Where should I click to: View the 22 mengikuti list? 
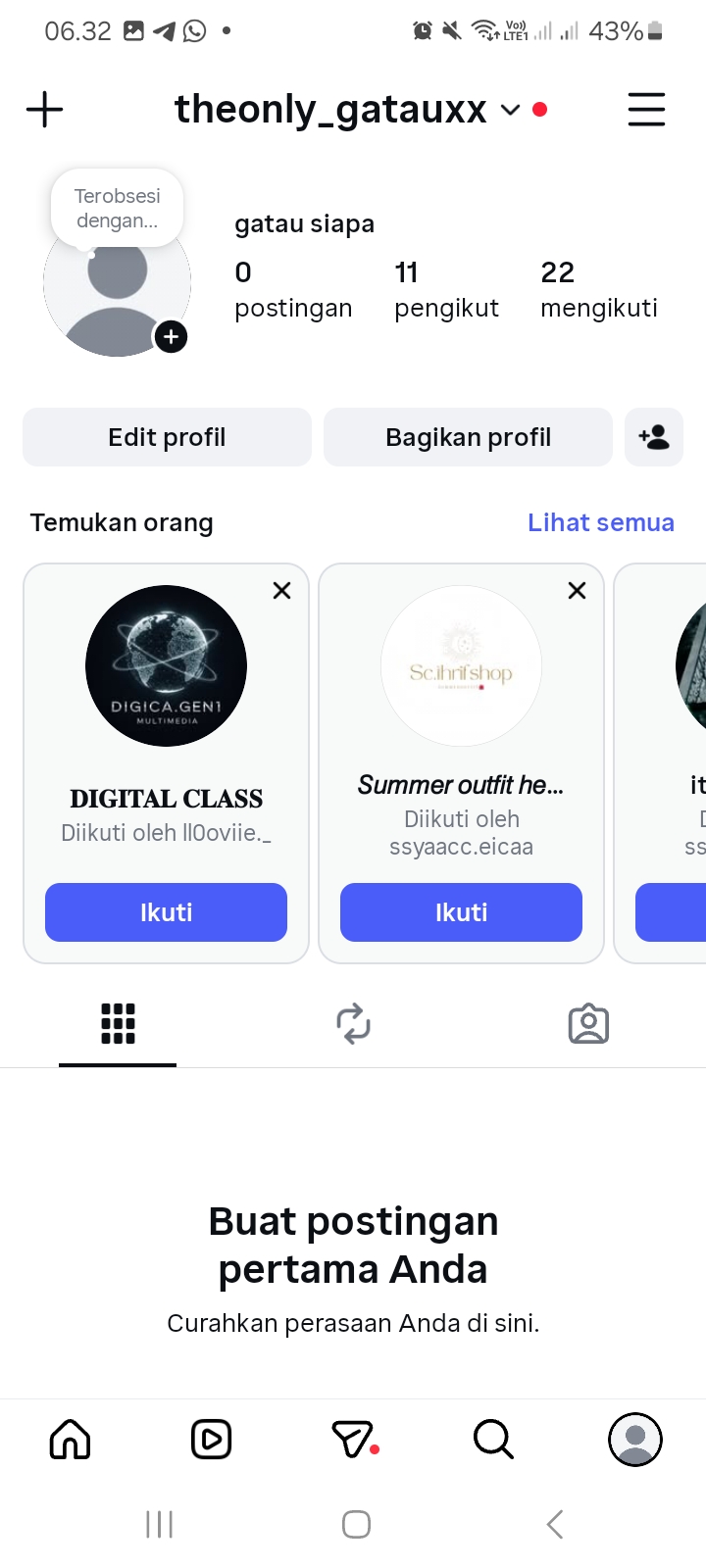598,290
